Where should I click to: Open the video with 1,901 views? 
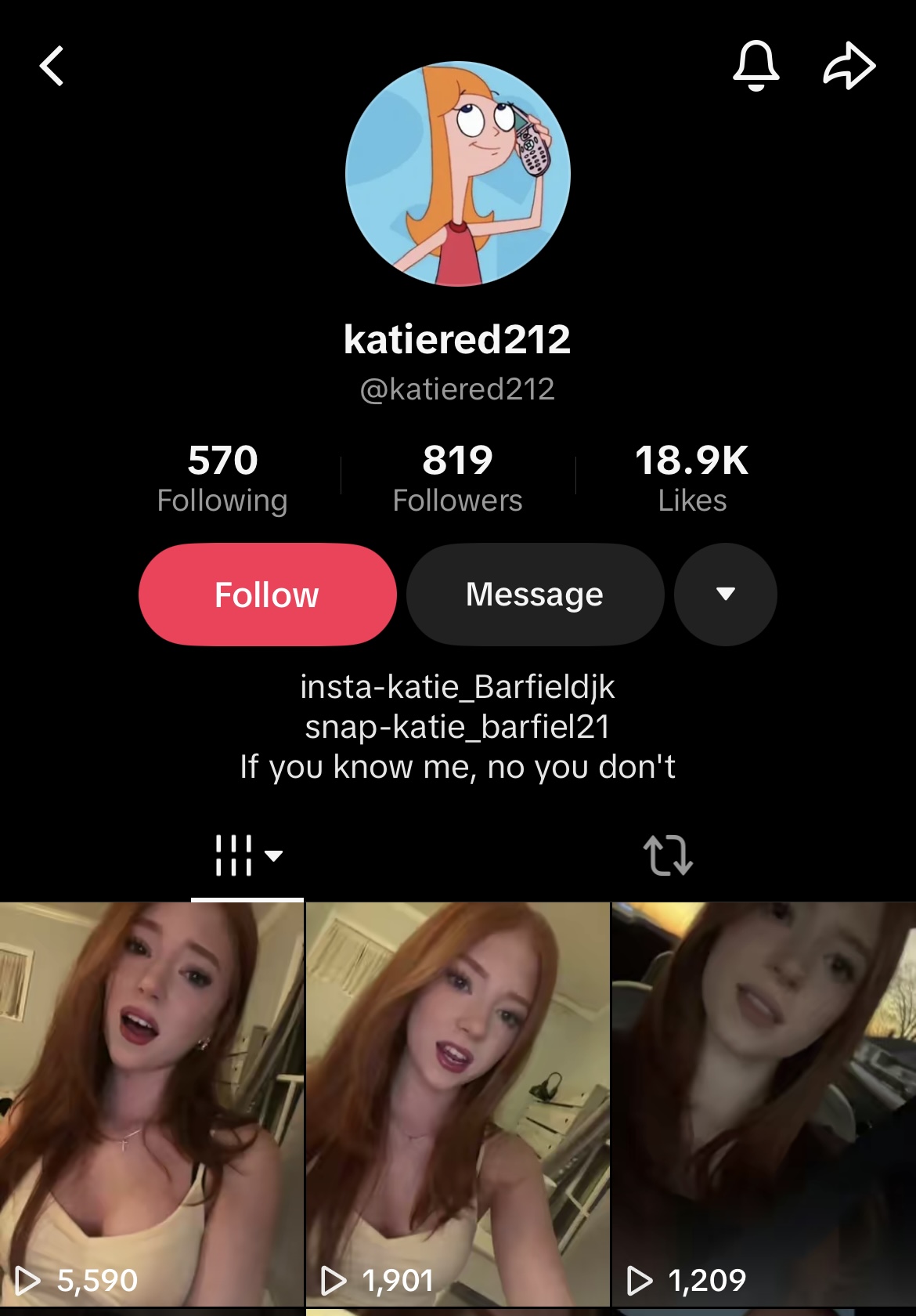pyautogui.click(x=457, y=1104)
